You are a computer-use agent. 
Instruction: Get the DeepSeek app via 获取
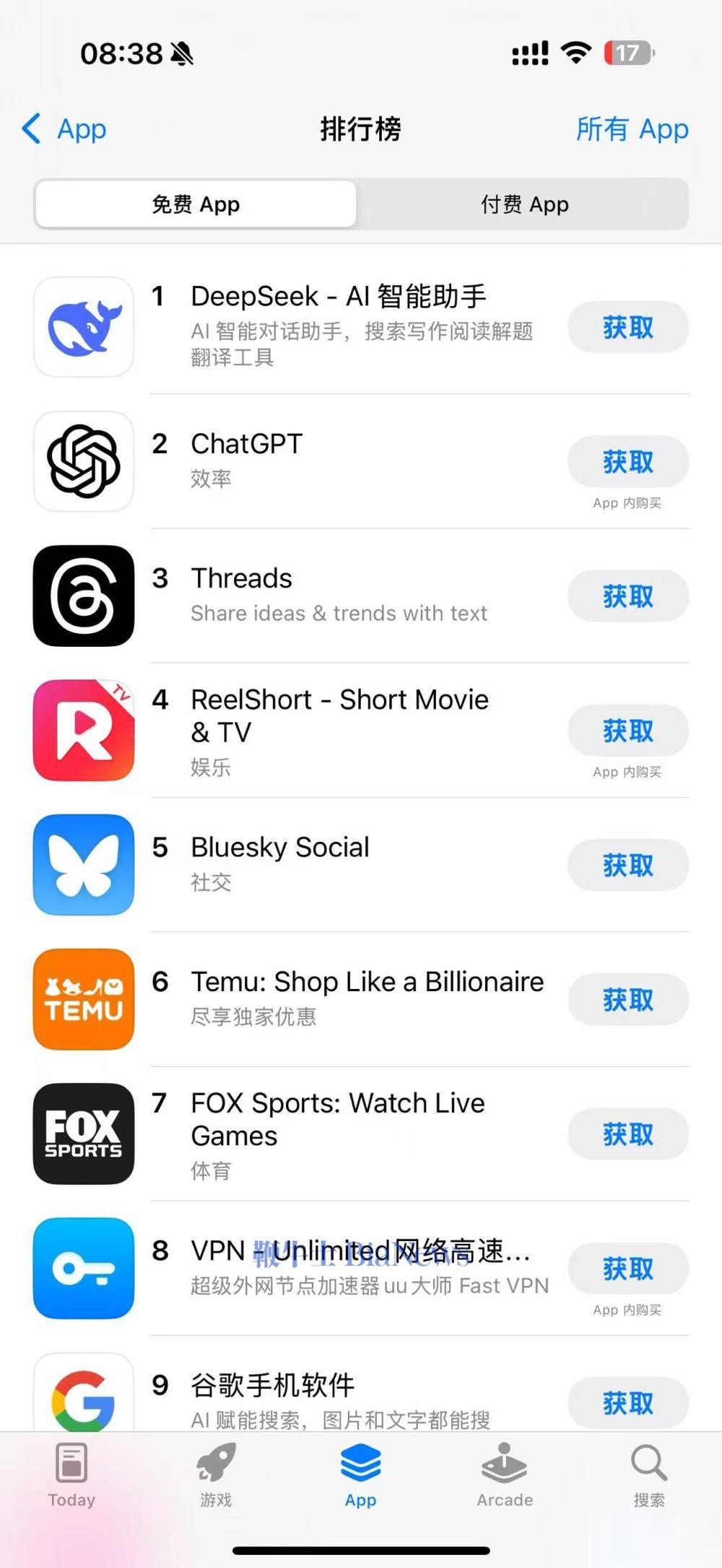pyautogui.click(x=627, y=327)
